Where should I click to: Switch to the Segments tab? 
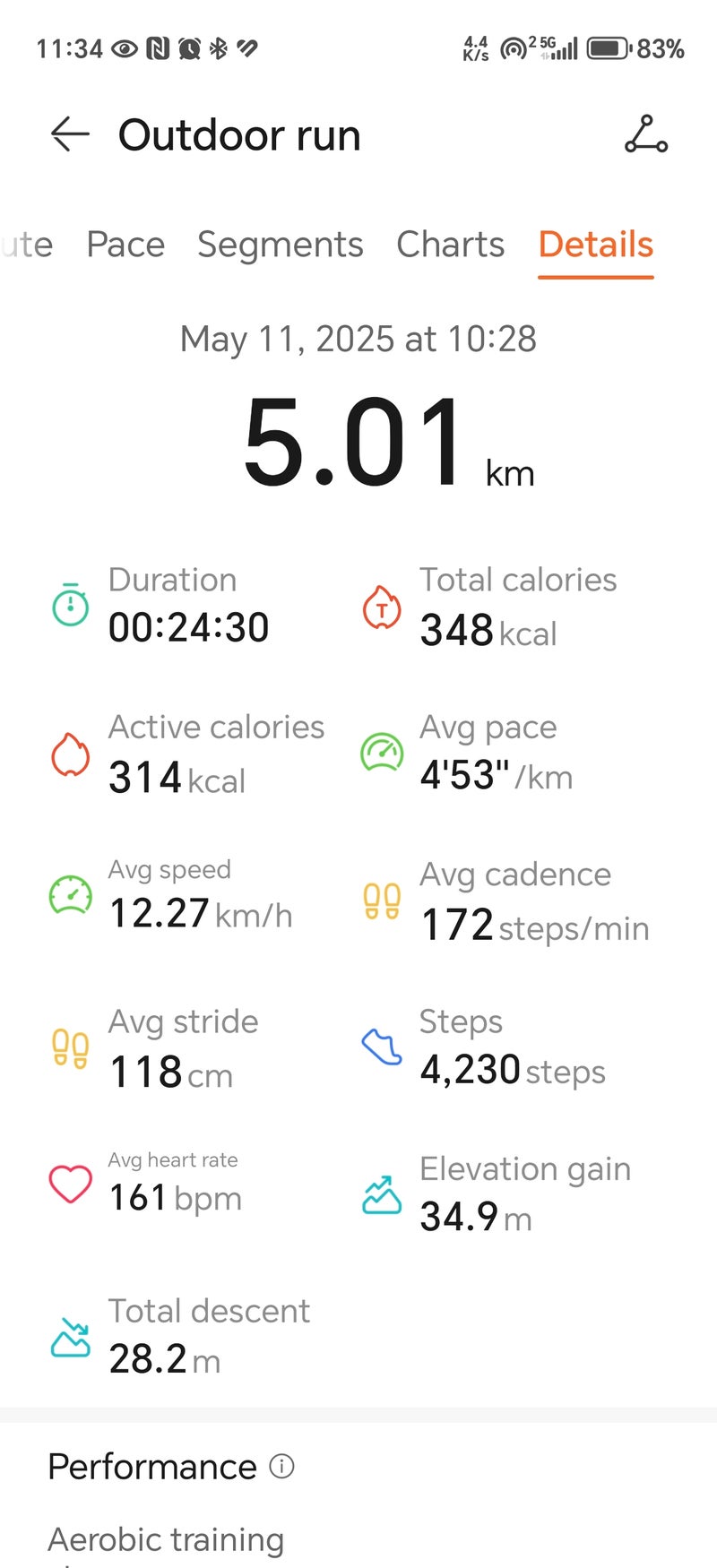pos(280,245)
